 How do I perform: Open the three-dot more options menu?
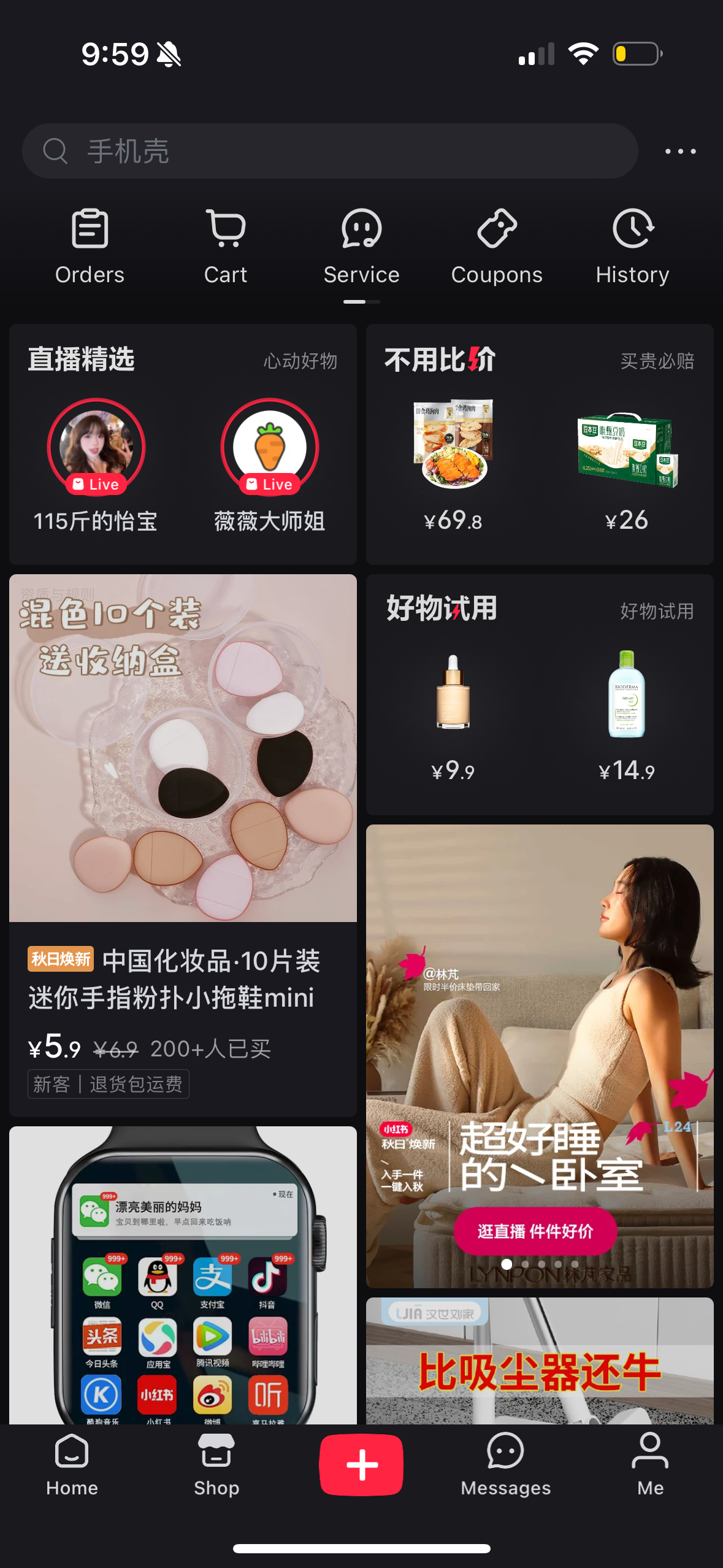click(680, 151)
